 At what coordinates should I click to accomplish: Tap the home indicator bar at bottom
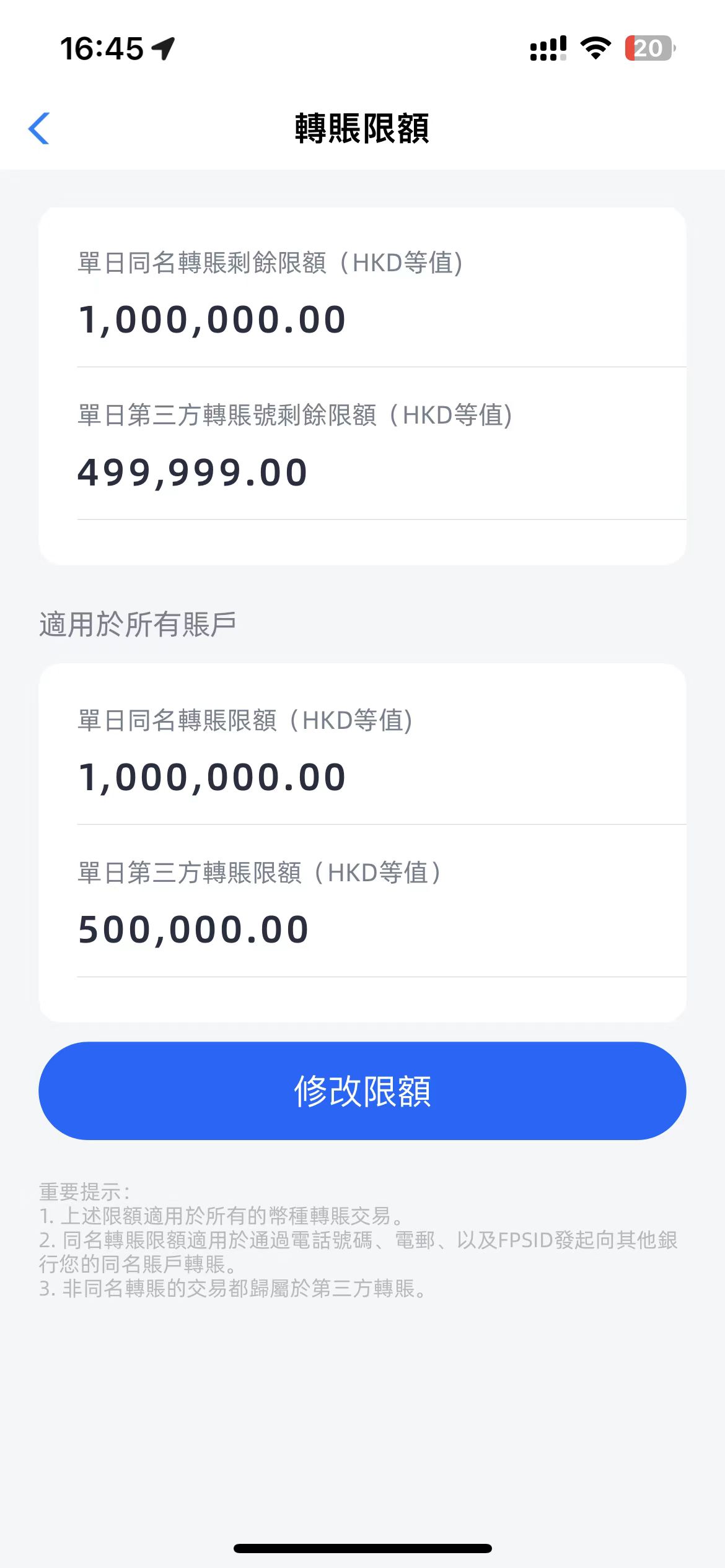[362, 1549]
